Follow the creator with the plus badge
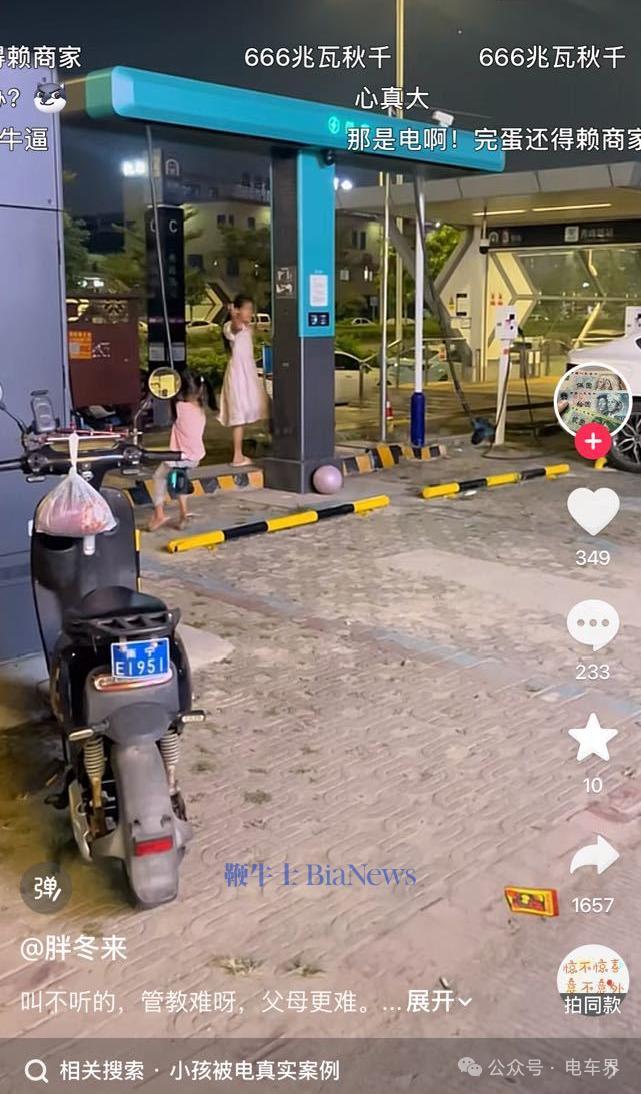This screenshot has height=1094, width=641. coord(593,442)
